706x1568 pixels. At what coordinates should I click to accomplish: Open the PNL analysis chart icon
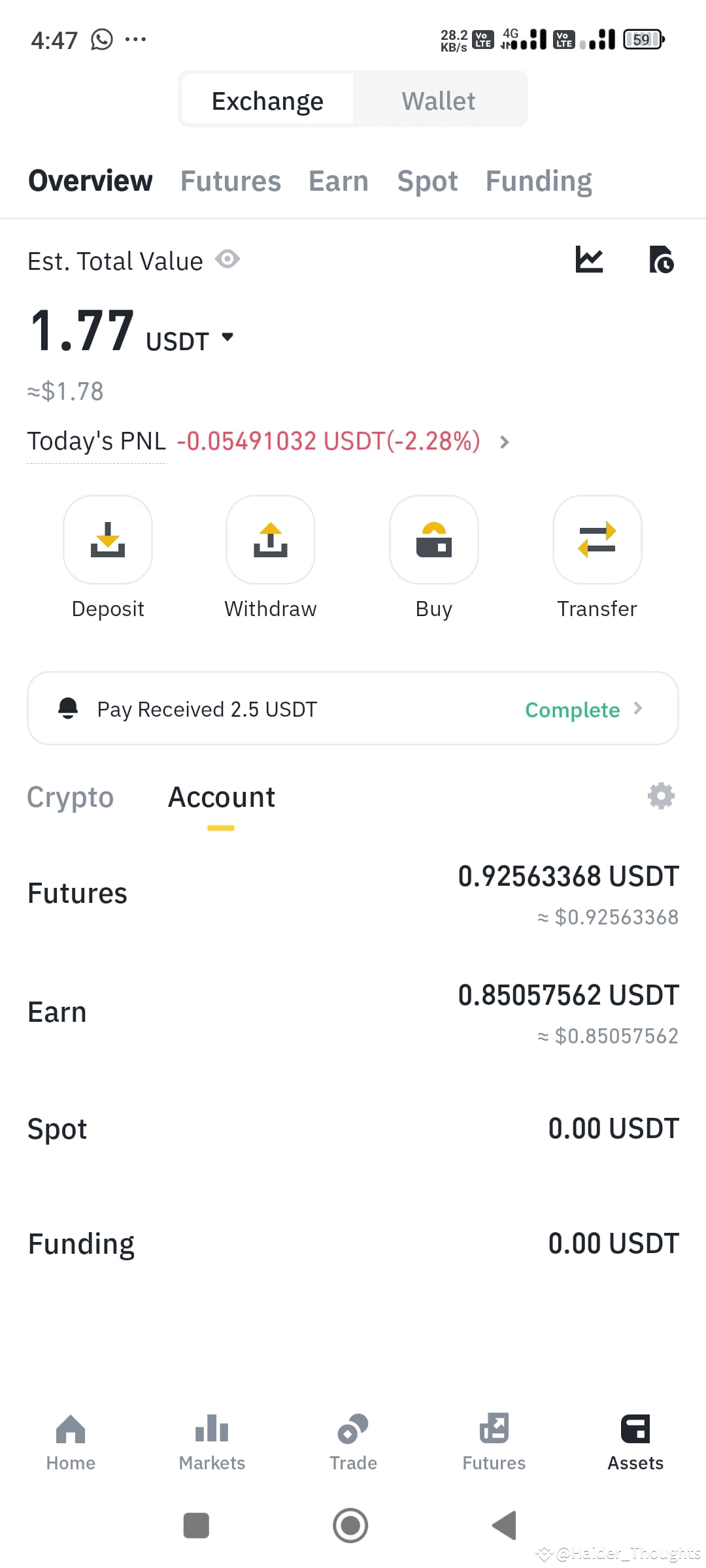click(x=589, y=259)
